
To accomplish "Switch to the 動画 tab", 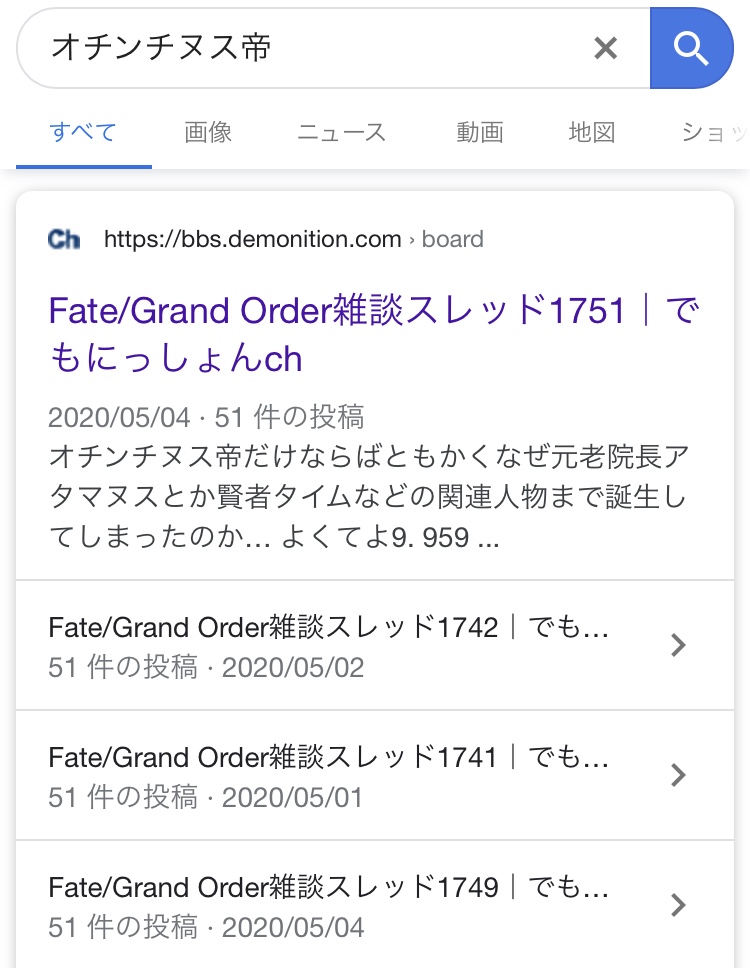I will 480,132.
